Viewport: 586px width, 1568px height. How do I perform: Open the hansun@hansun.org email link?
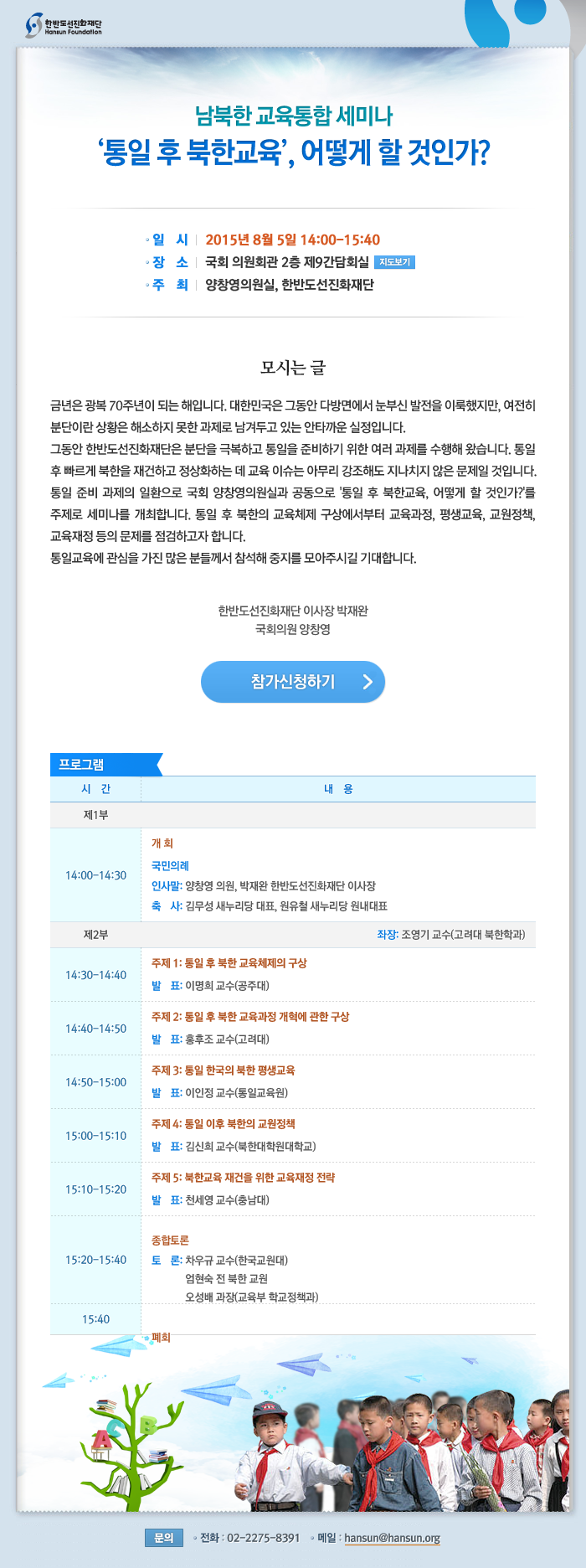(x=392, y=1538)
